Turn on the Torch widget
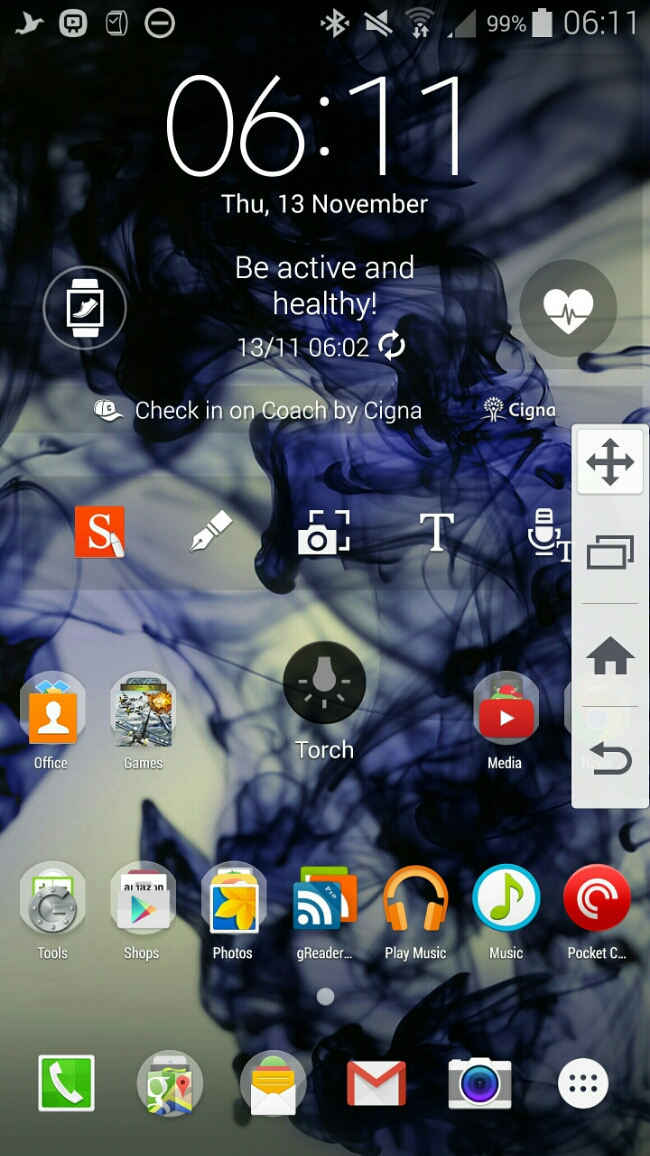Screen dimensions: 650x1156 click(324, 684)
